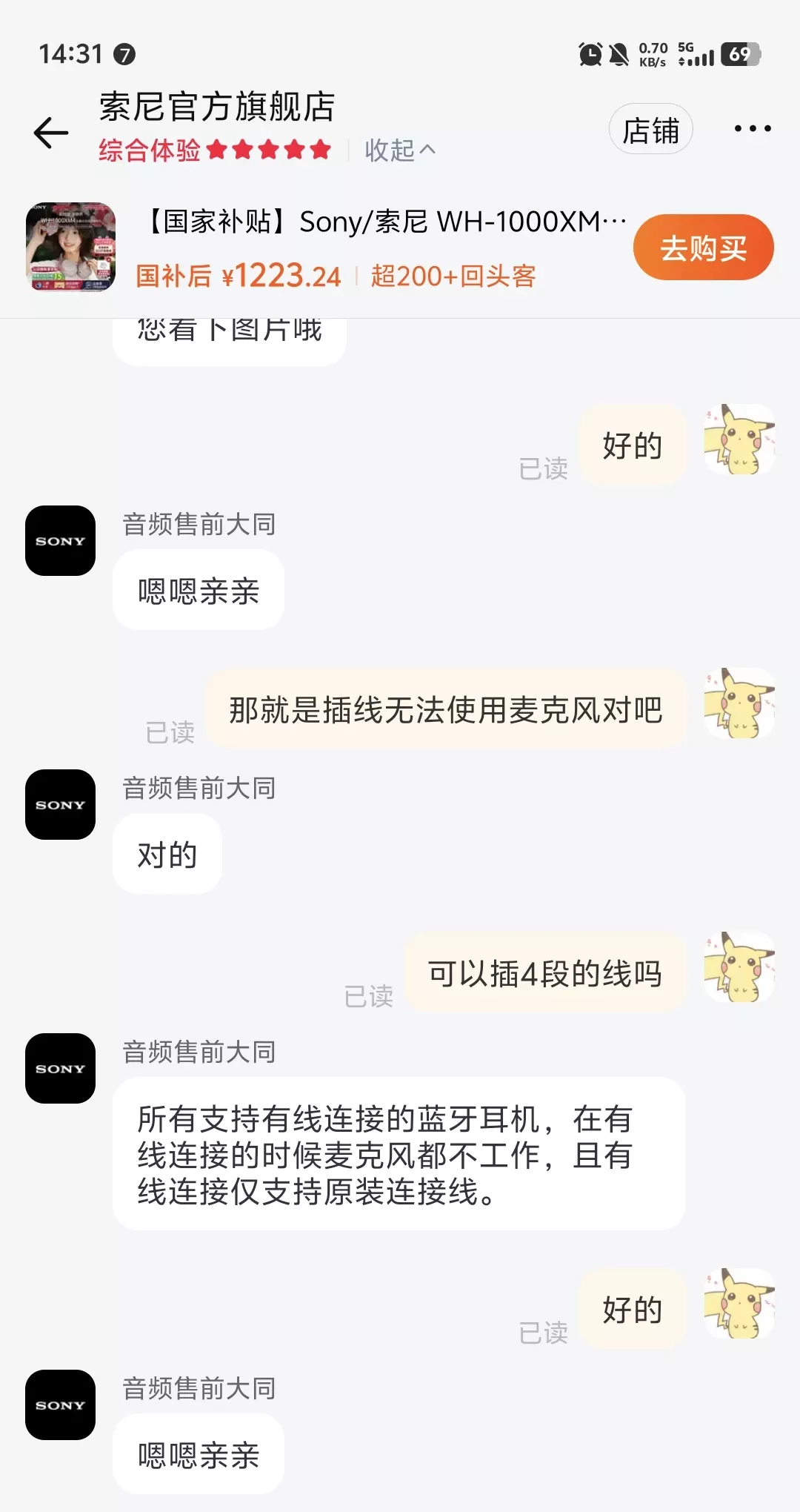Screen dimensions: 800x1512
Task: Tap the alarm clock icon in status bar
Action: click(589, 54)
